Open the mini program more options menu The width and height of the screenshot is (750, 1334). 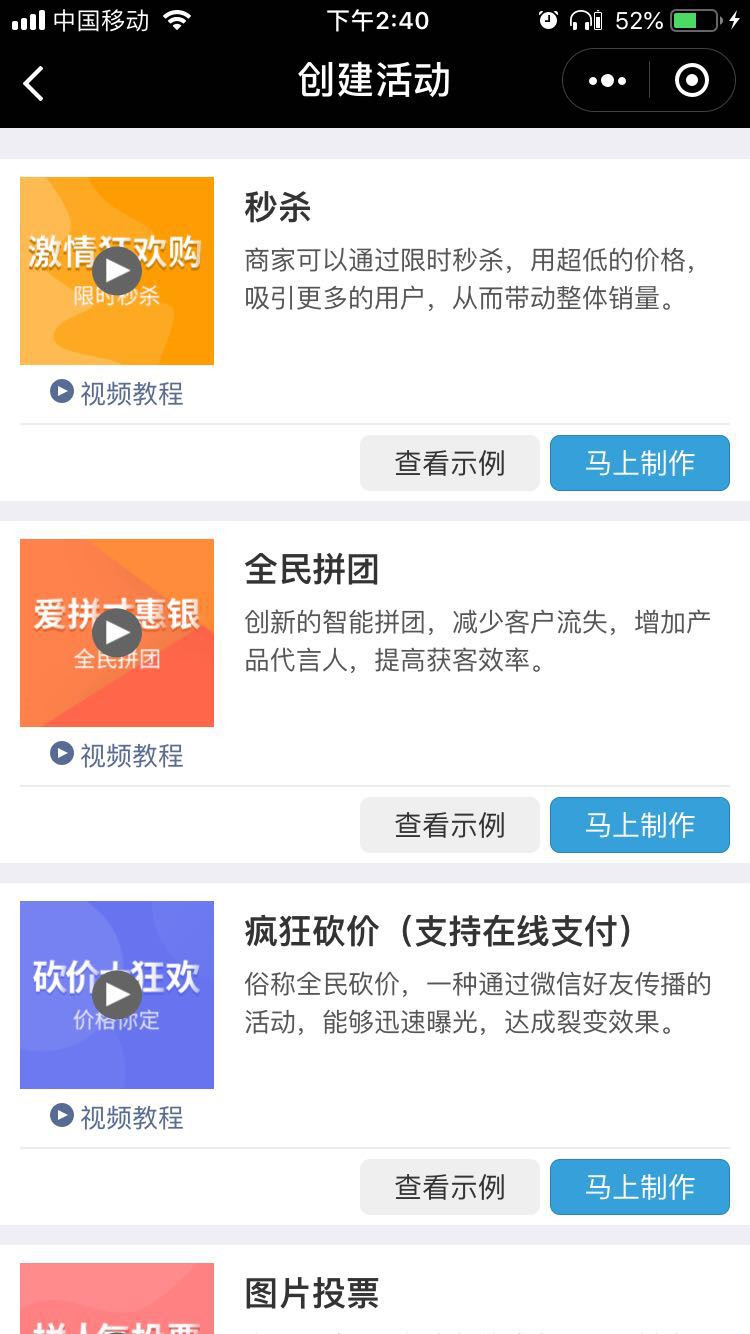coord(607,81)
